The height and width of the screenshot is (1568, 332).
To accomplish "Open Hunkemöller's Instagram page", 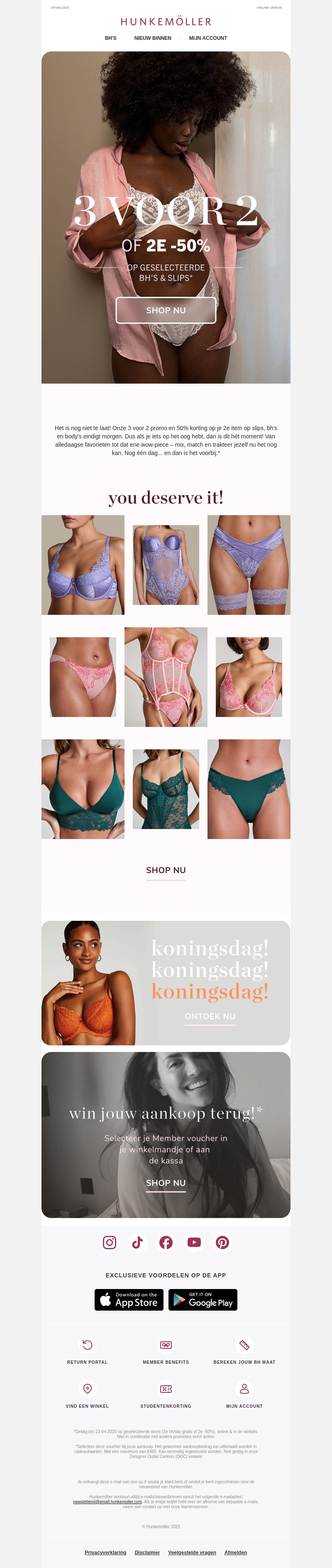I will 110,1243.
